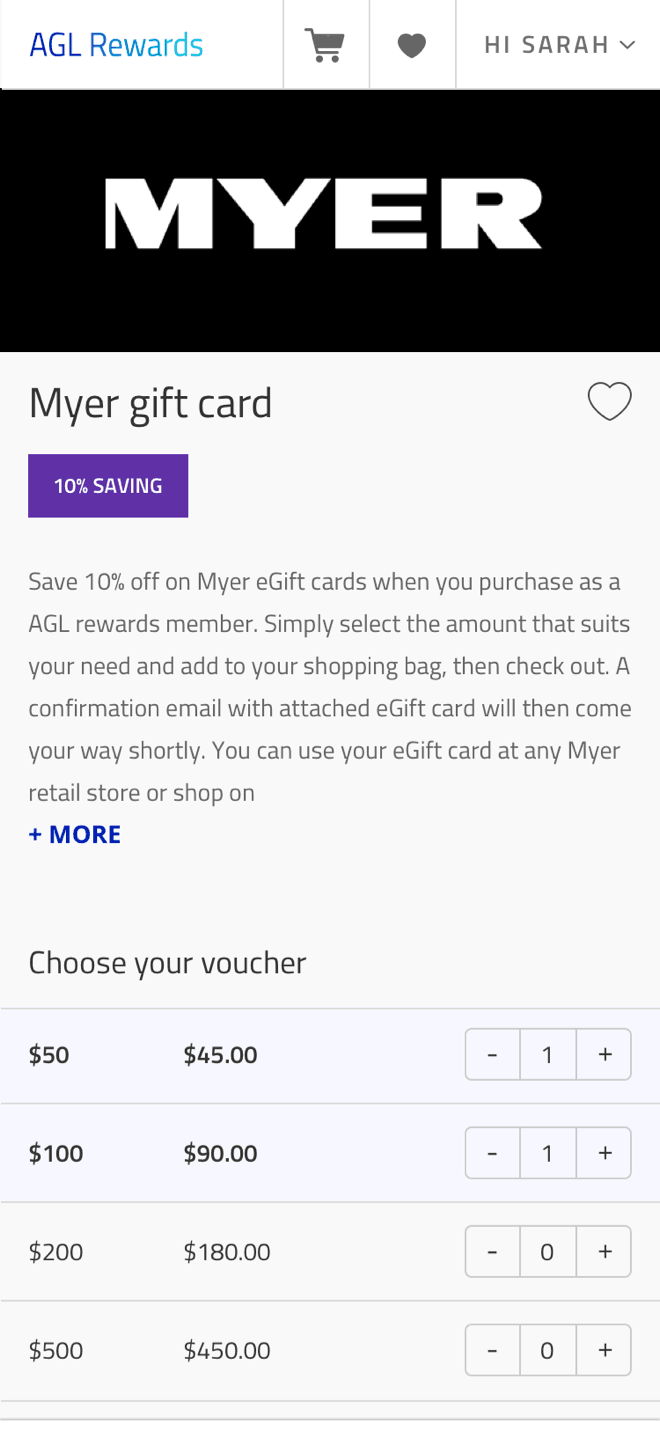Increase quantity of $100 voucher
Screen dimensions: 660x1430
pos(604,1153)
